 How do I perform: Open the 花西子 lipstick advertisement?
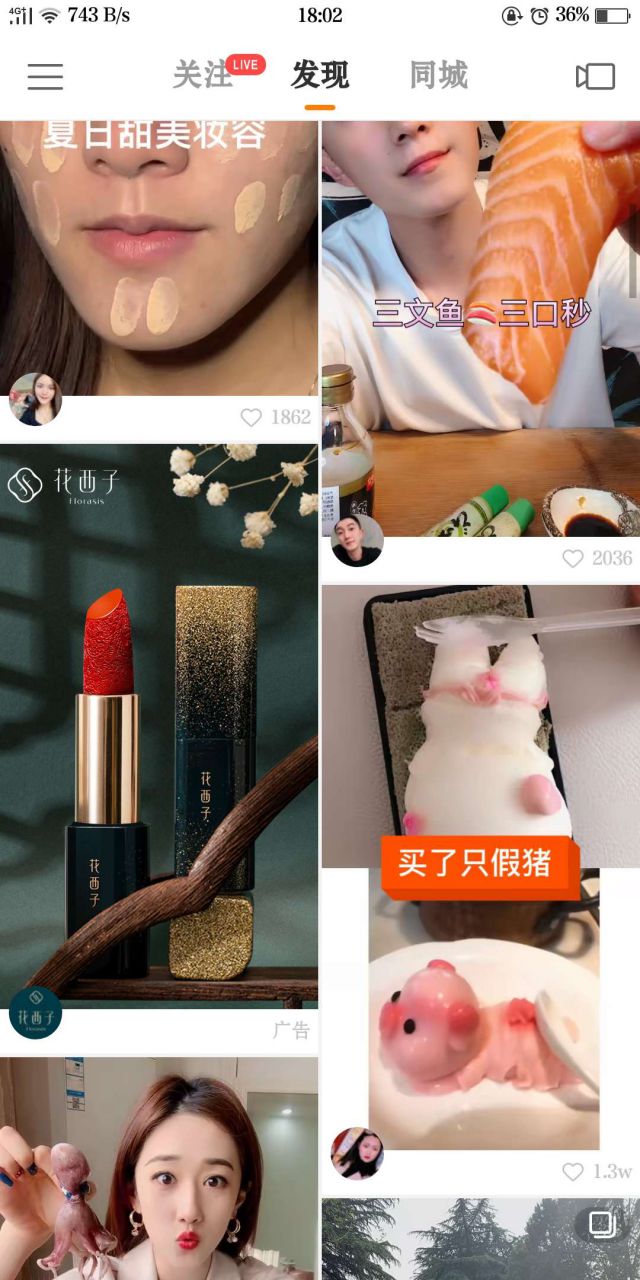pos(159,720)
